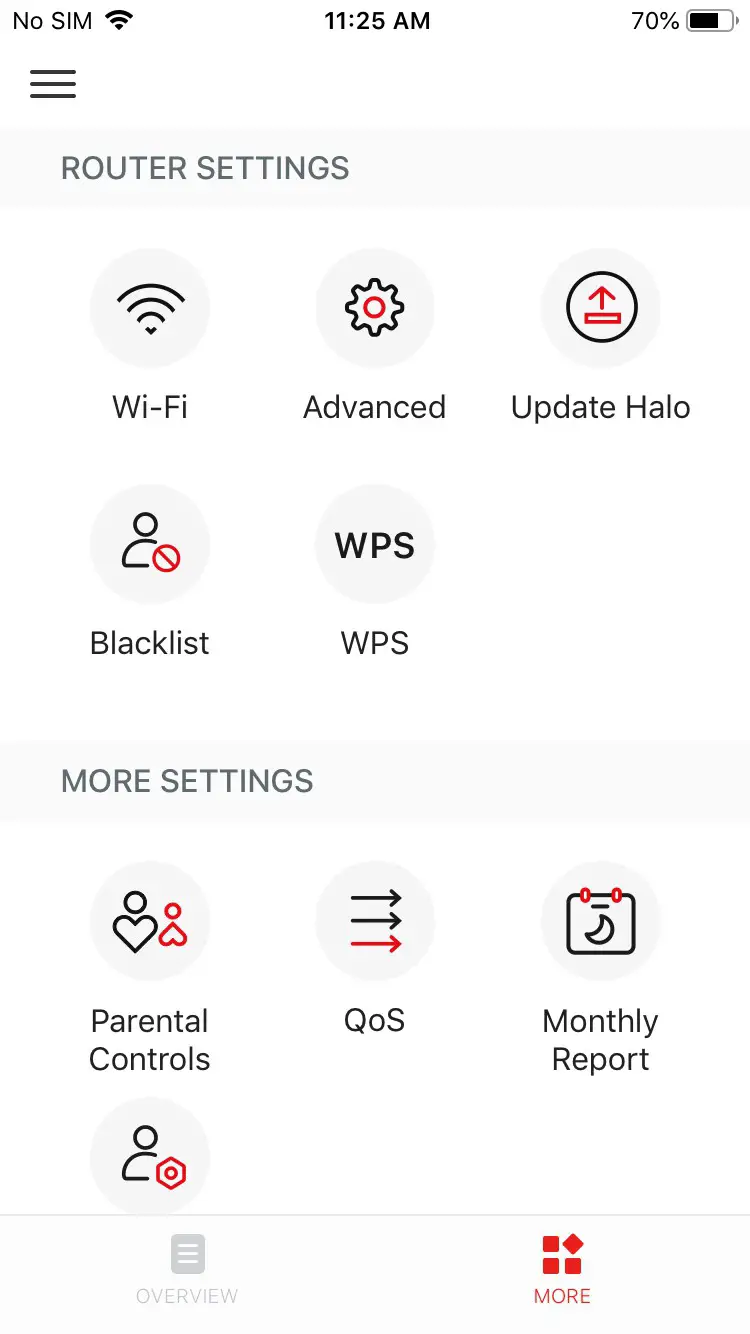Tap the Update Halo upload icon

[600, 308]
